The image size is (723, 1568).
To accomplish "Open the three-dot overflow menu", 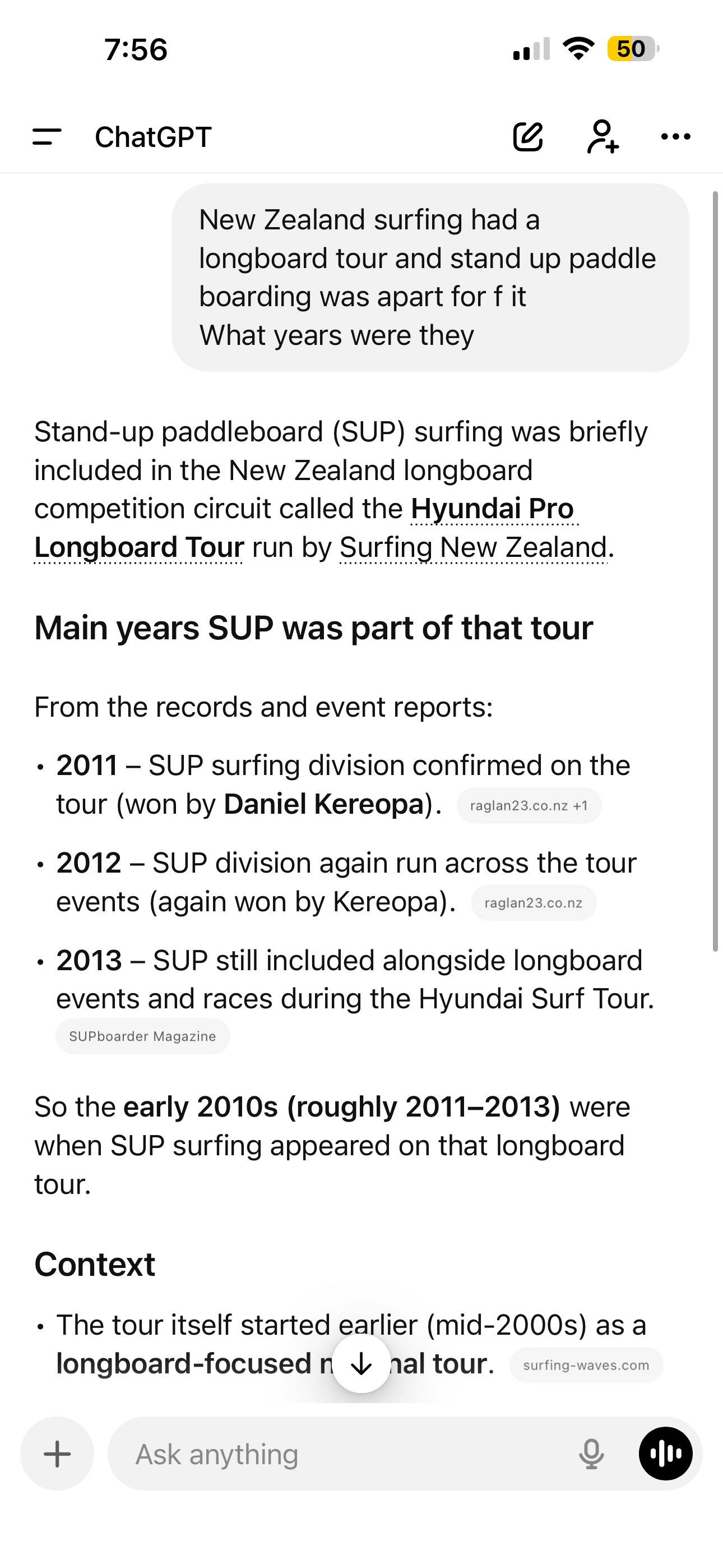I will tap(675, 137).
